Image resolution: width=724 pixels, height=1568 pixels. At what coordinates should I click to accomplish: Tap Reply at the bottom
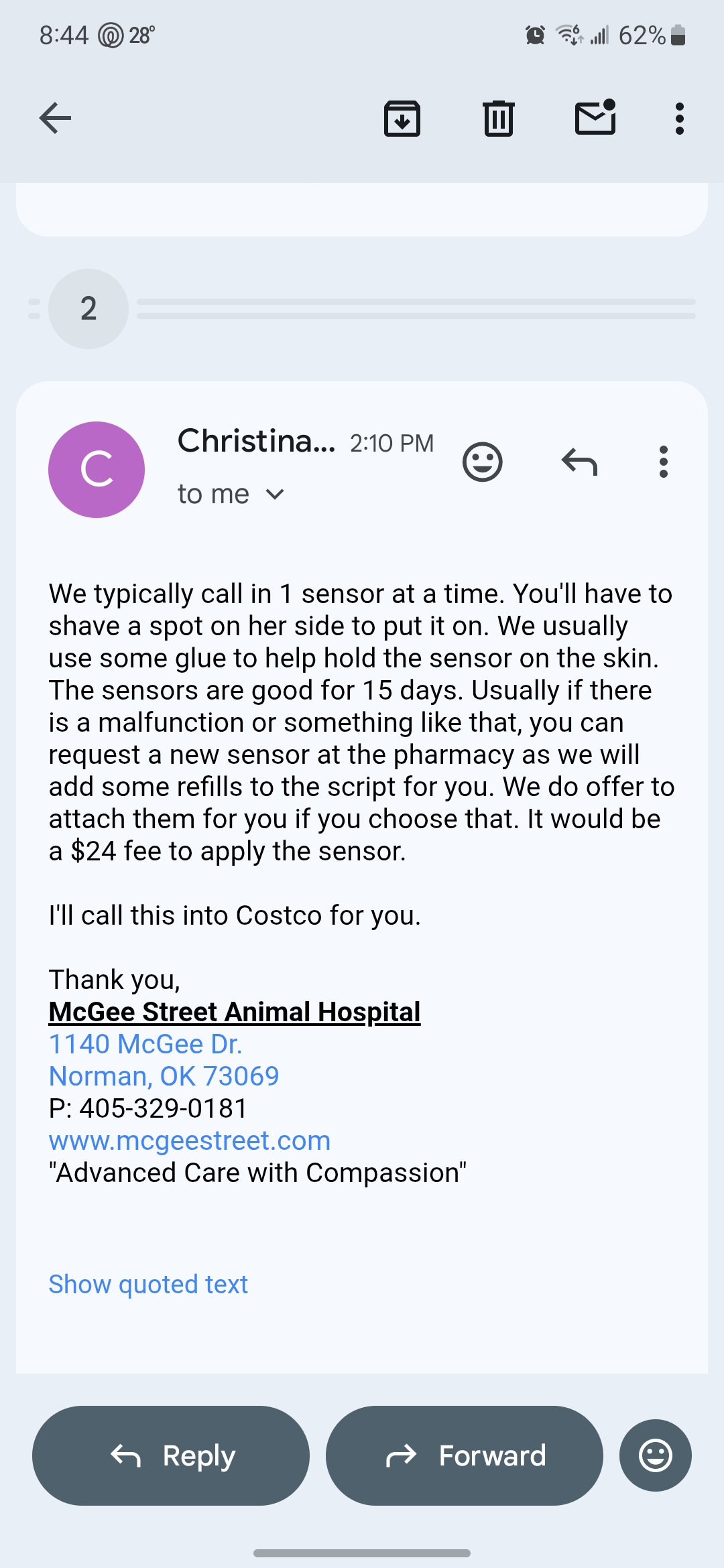click(x=170, y=1455)
